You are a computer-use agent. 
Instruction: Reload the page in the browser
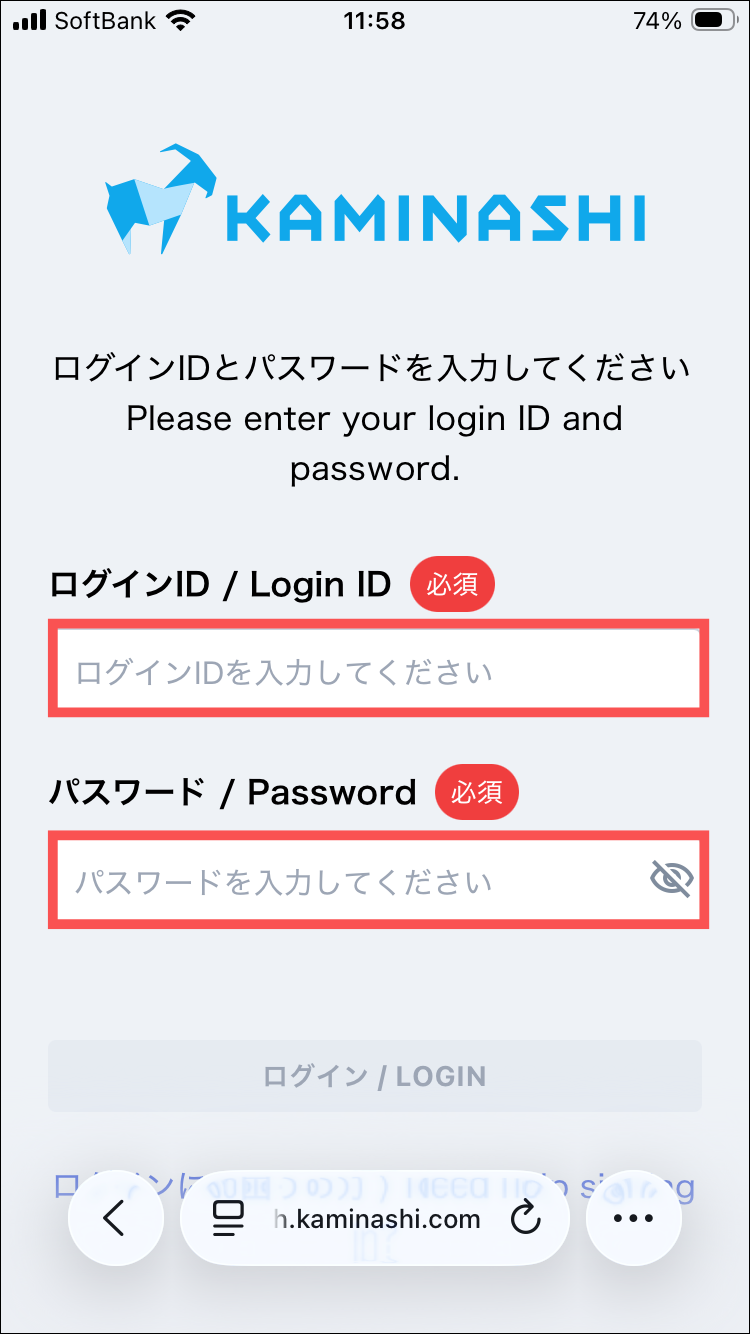tap(525, 1219)
